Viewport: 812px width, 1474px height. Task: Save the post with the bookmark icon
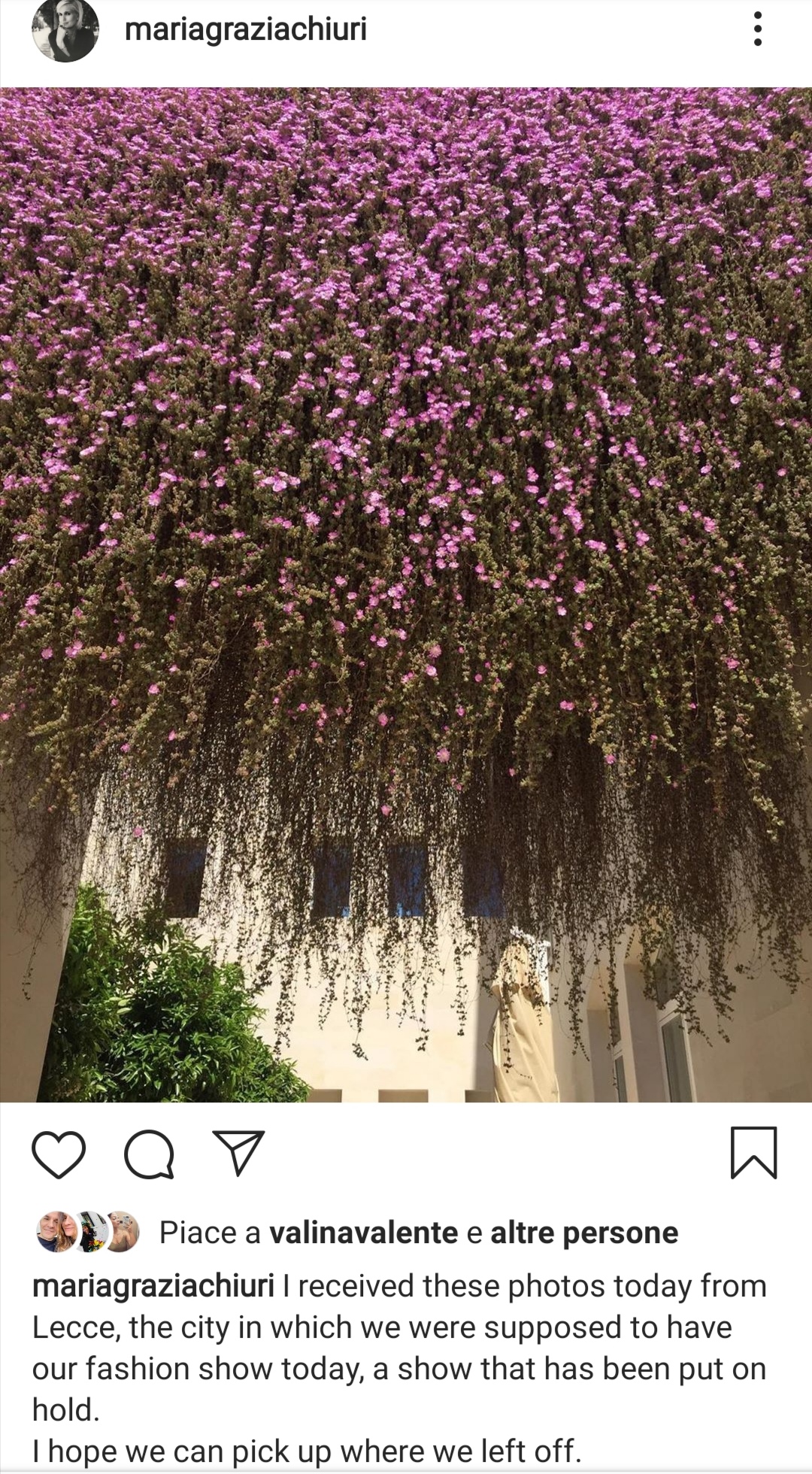click(x=753, y=1152)
